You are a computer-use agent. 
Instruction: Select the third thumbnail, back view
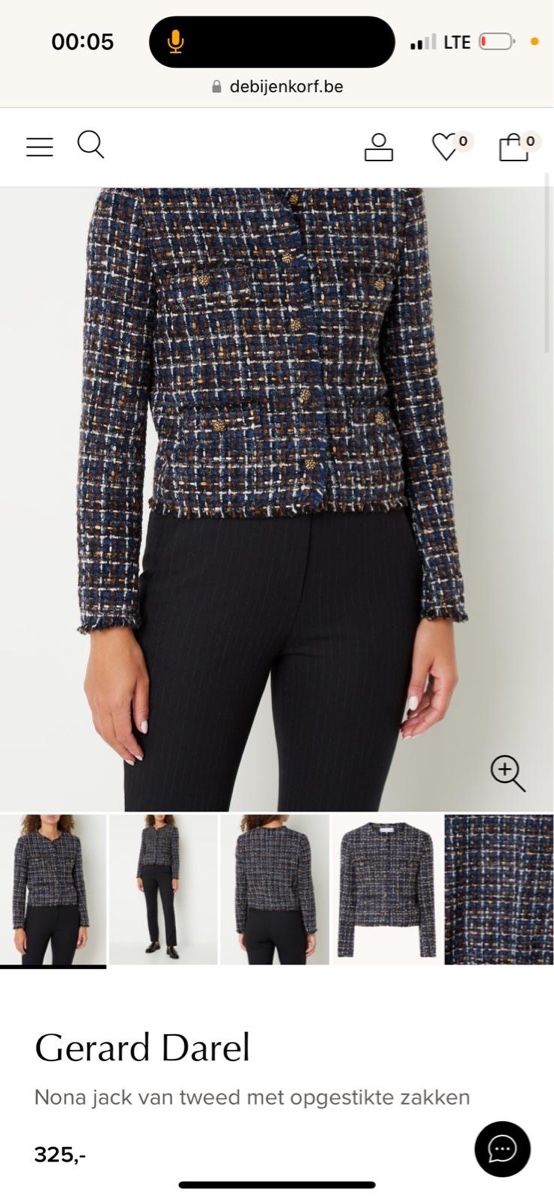point(274,889)
